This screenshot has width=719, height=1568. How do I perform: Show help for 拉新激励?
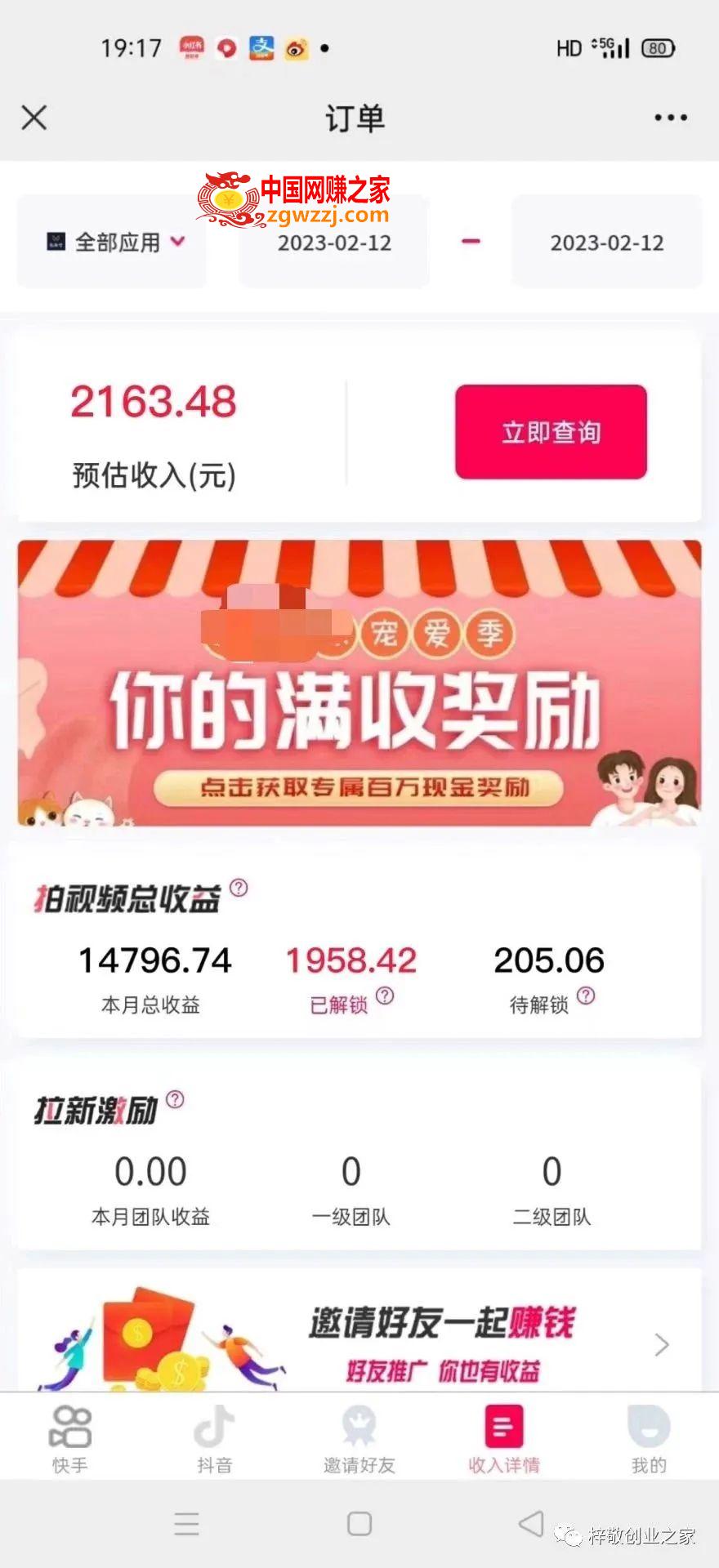point(175,1099)
